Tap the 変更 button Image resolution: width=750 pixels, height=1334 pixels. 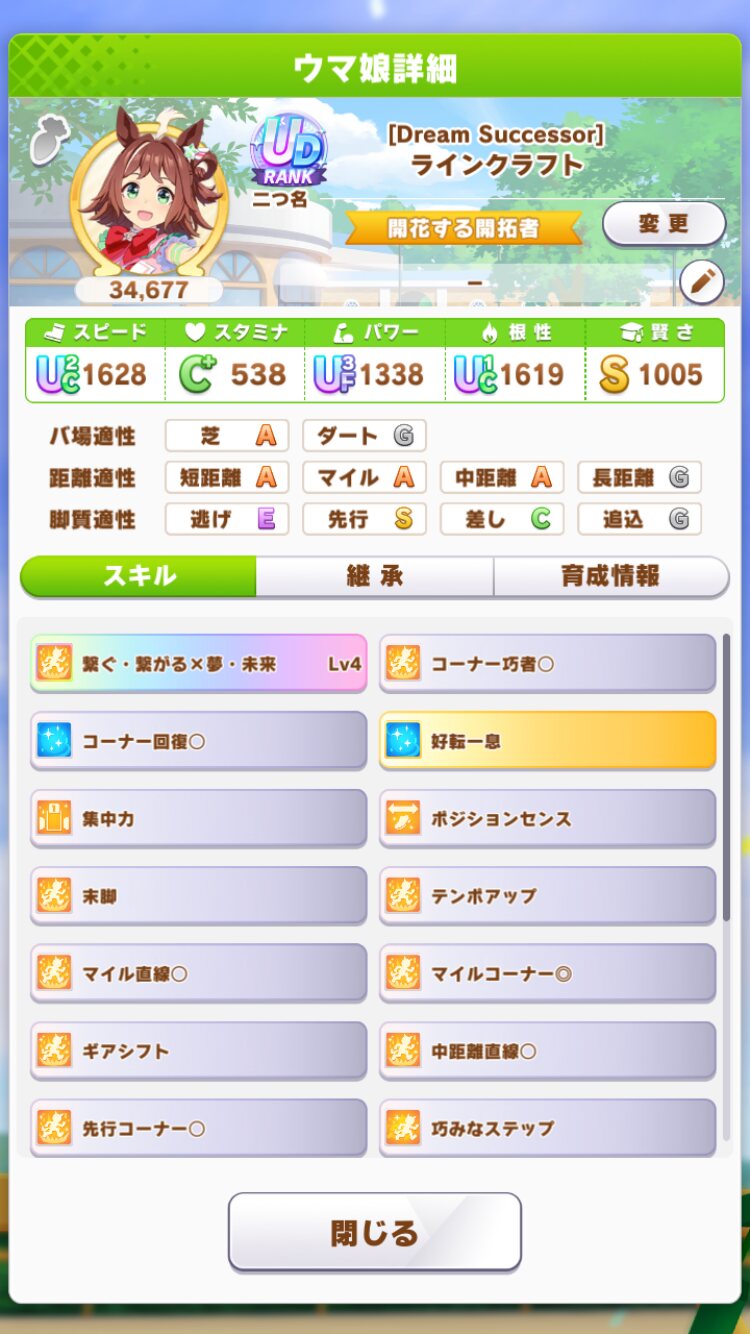click(663, 224)
